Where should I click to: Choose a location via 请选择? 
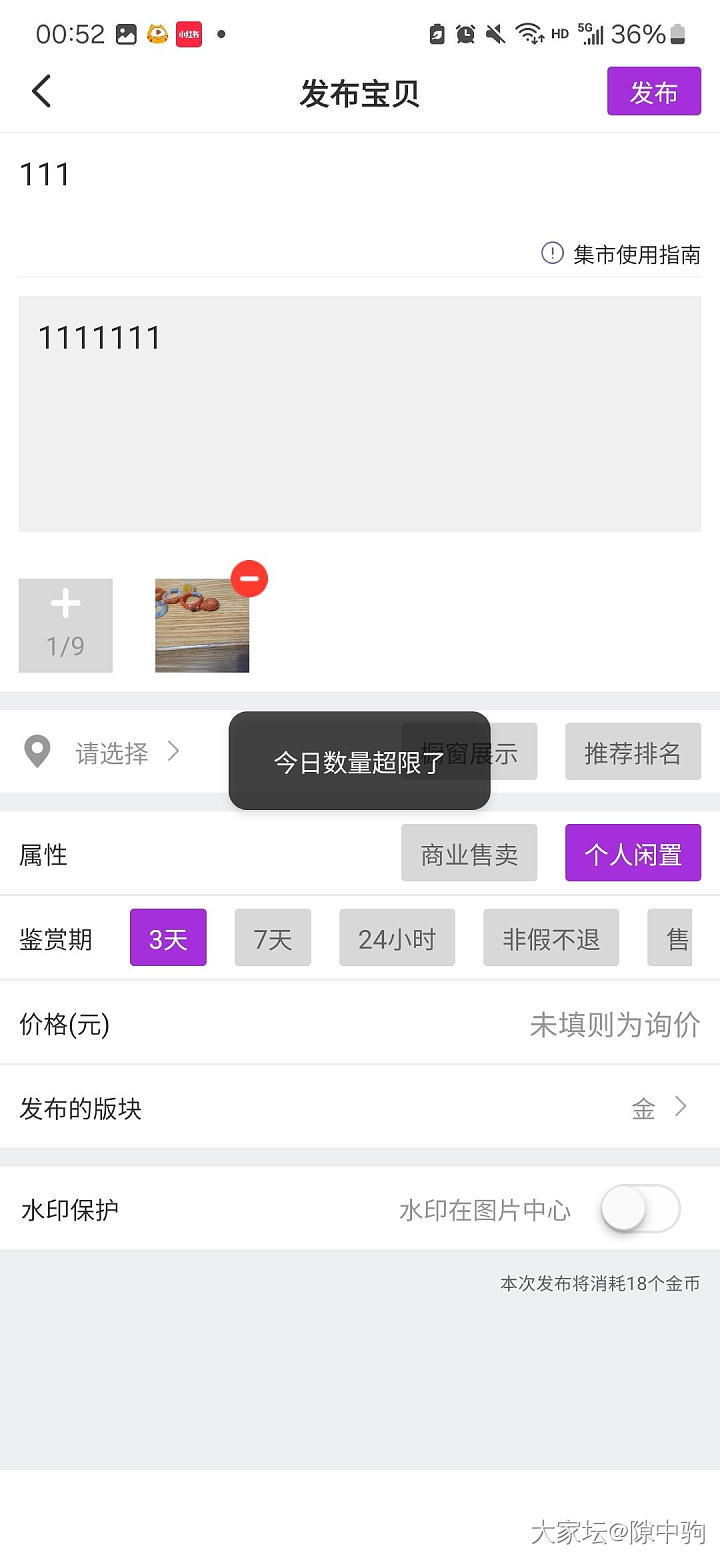[112, 752]
